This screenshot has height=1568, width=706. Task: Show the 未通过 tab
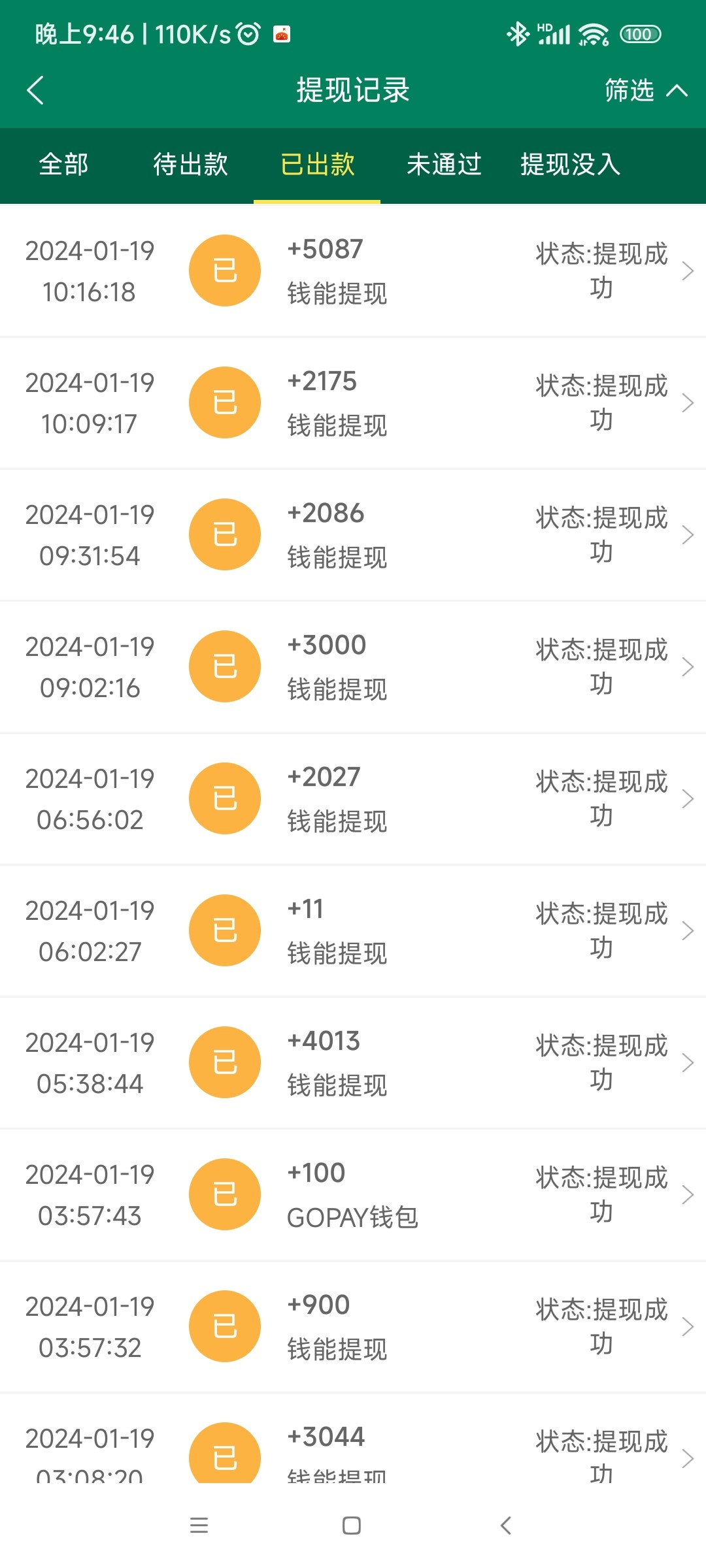444,165
